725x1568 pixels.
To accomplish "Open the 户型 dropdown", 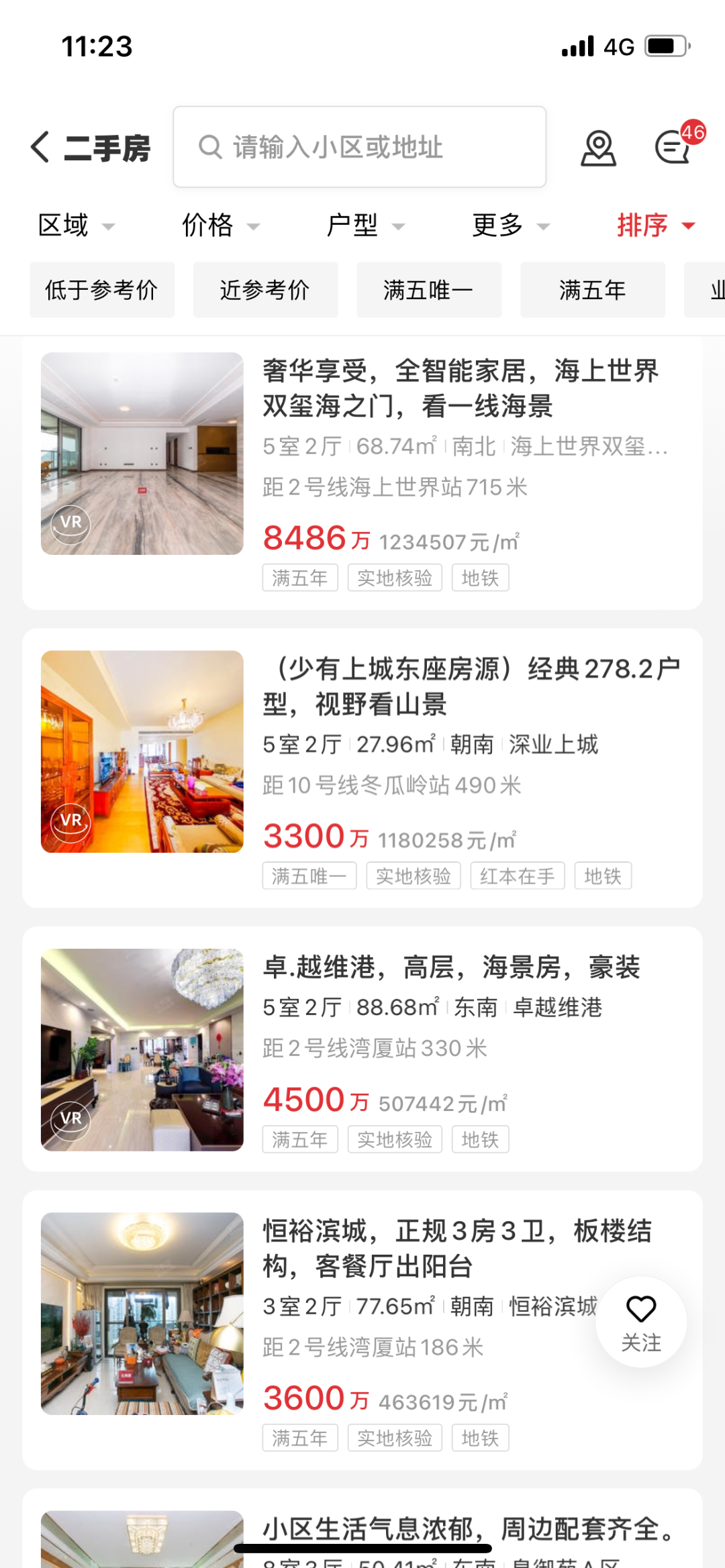I will coord(365,225).
